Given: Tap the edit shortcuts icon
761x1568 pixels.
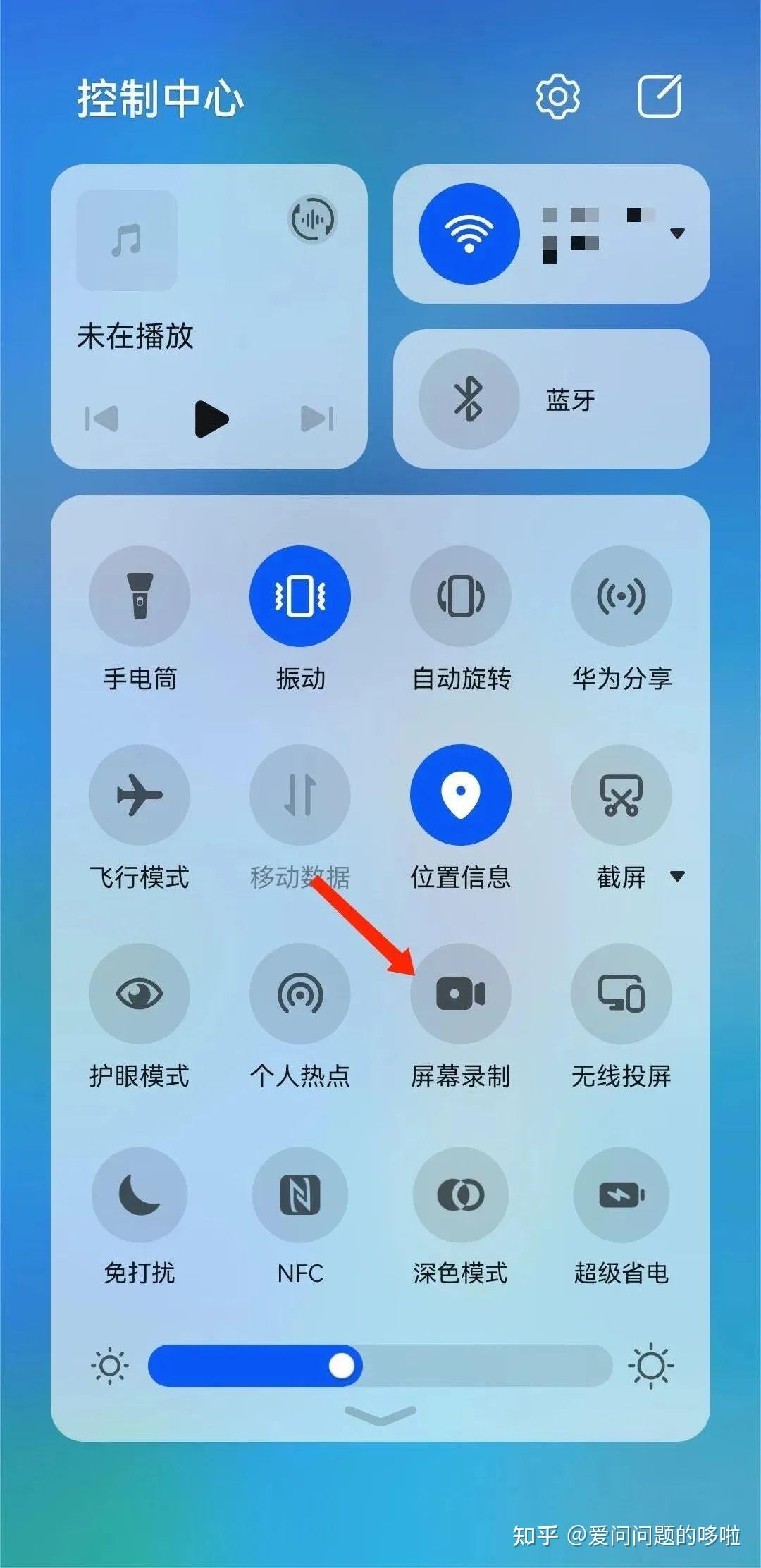Looking at the screenshot, I should 660,96.
